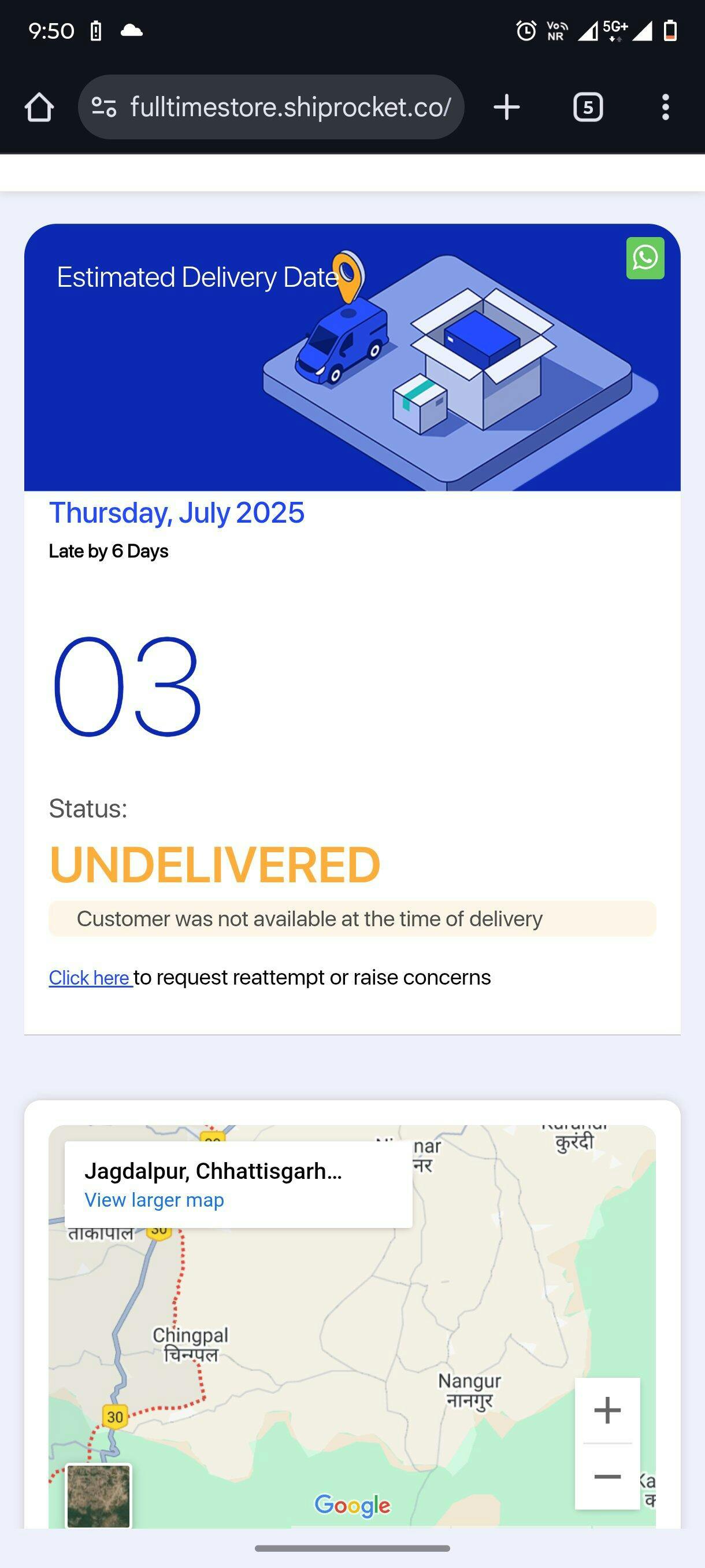Open the WhatsApp icon on the delivery banner
The image size is (705, 1568).
[x=645, y=258]
